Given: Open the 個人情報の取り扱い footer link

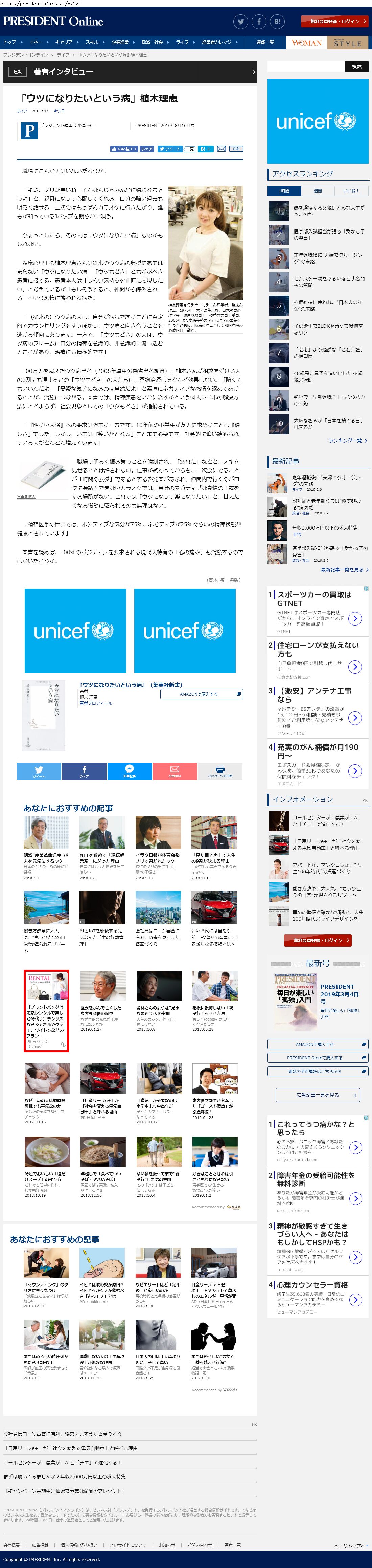Looking at the screenshot, I should pyautogui.click(x=78, y=1545).
